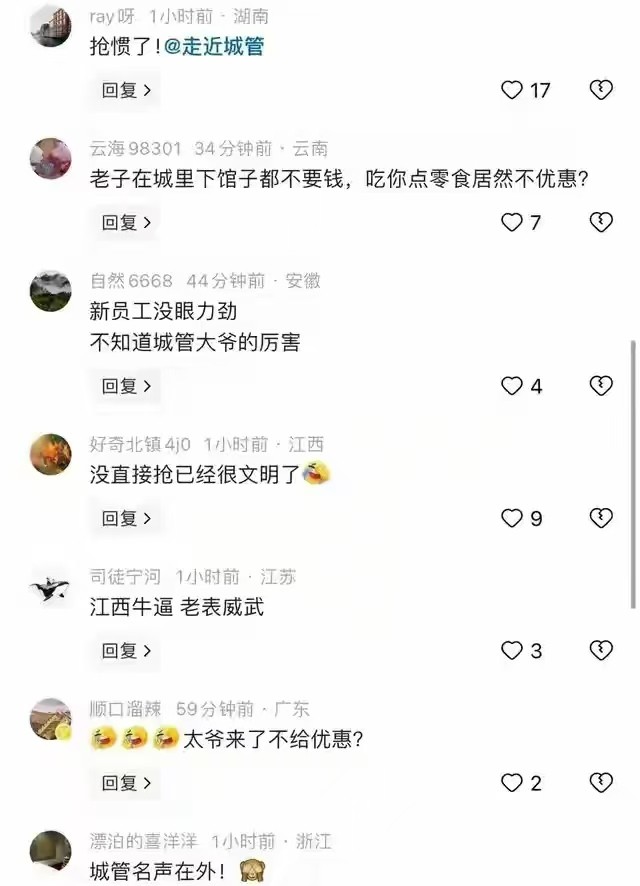The height and width of the screenshot is (886, 640).
Task: Reply to 司徒宁河's comment
Action: pos(125,650)
